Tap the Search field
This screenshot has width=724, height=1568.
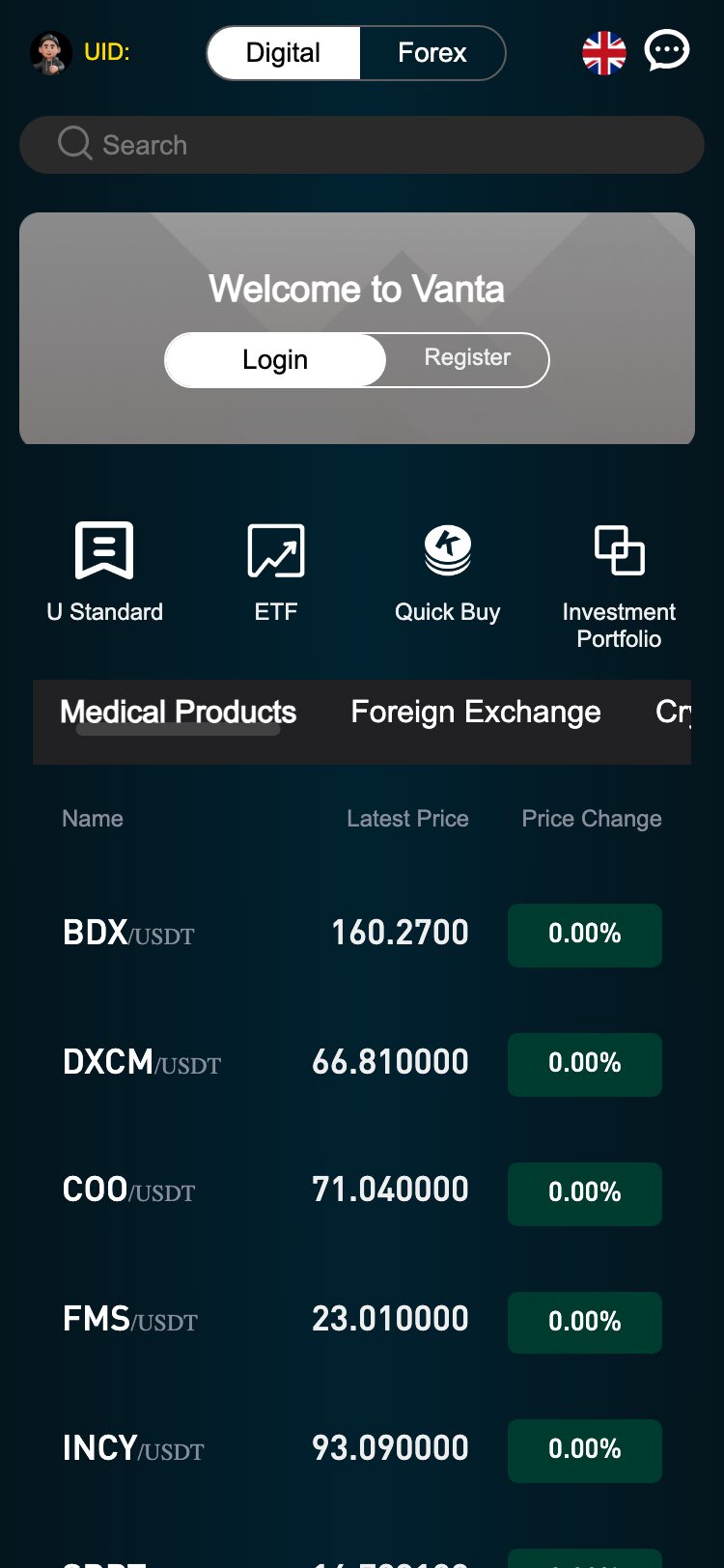[x=362, y=145]
